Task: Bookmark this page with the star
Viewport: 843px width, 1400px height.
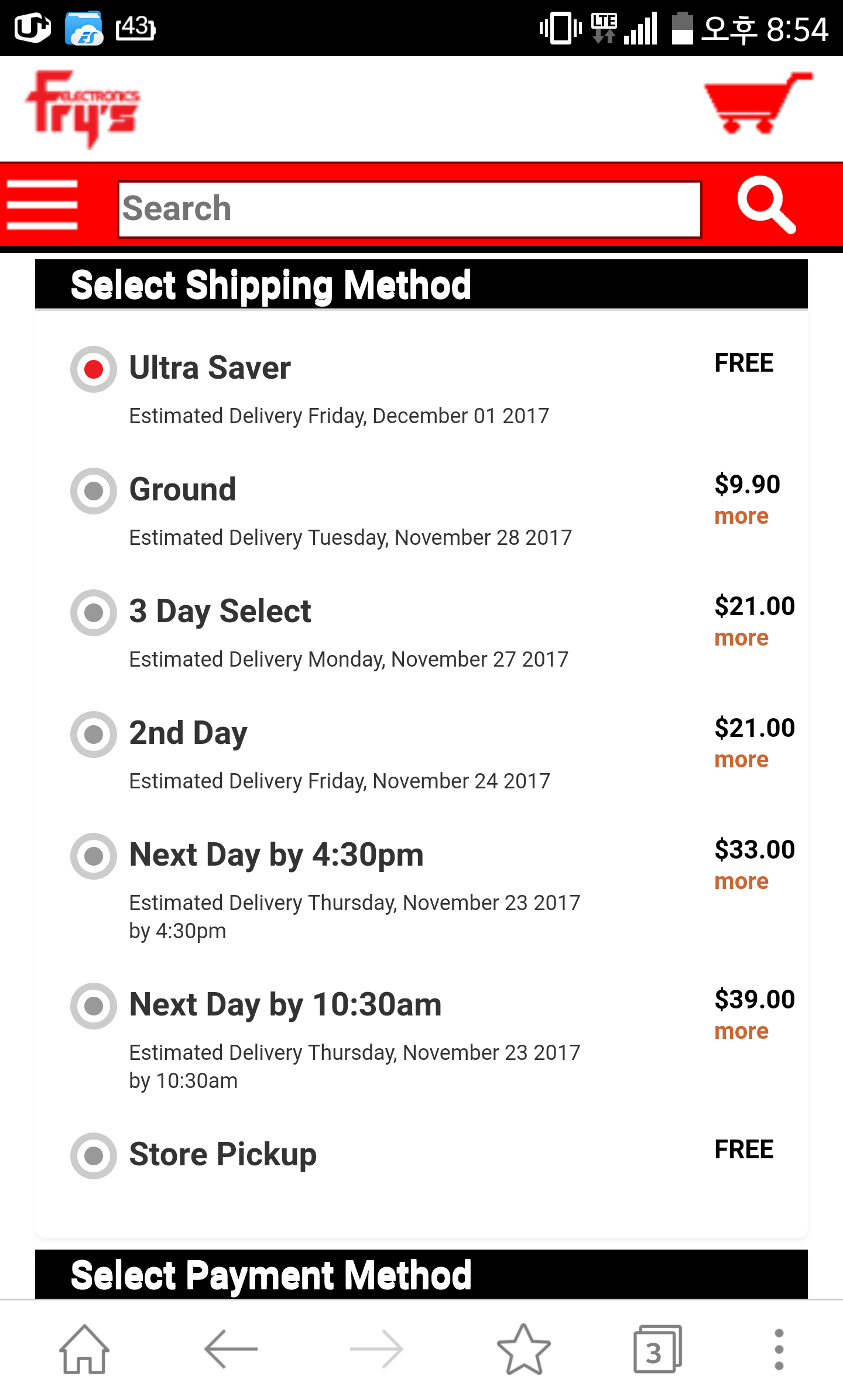Action: 523,1349
